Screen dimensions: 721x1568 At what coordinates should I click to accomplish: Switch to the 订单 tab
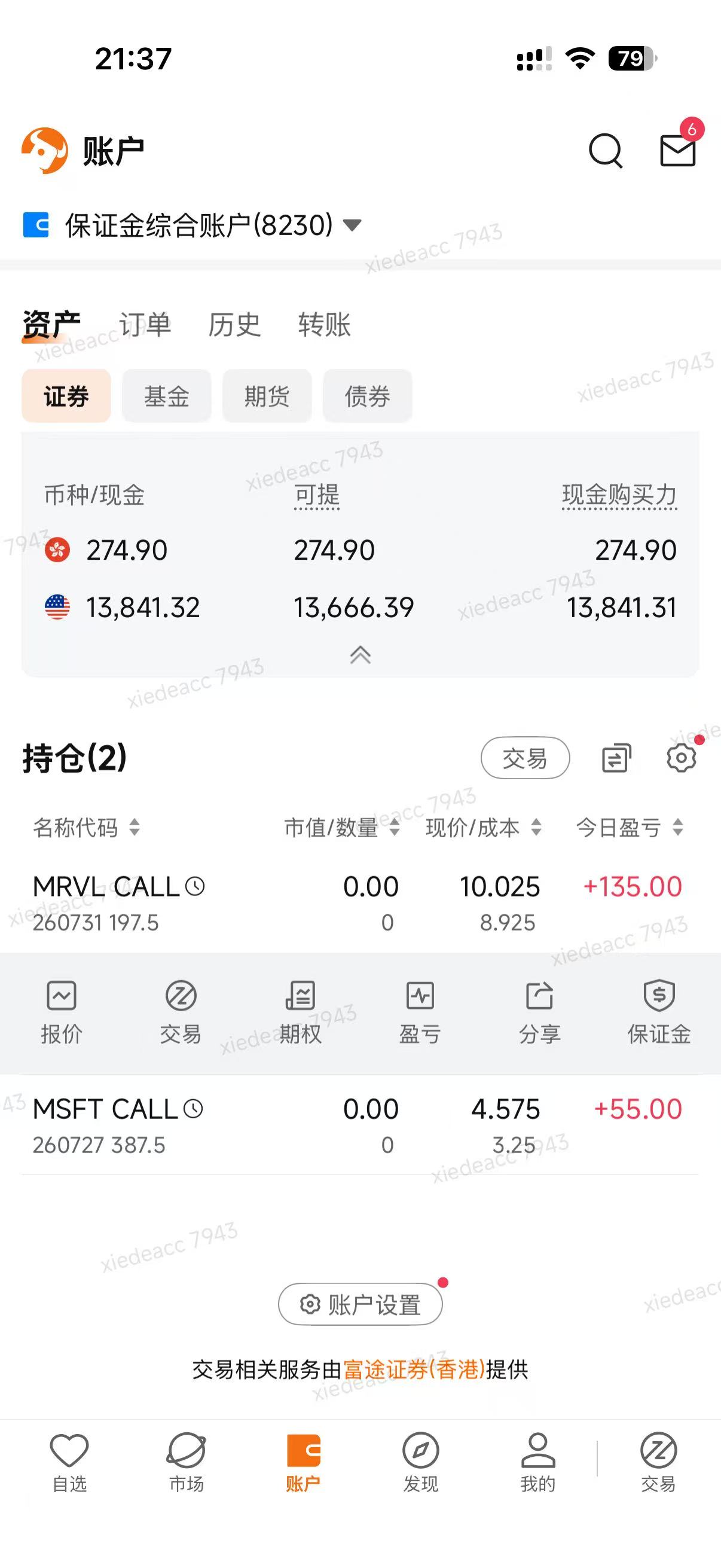145,325
